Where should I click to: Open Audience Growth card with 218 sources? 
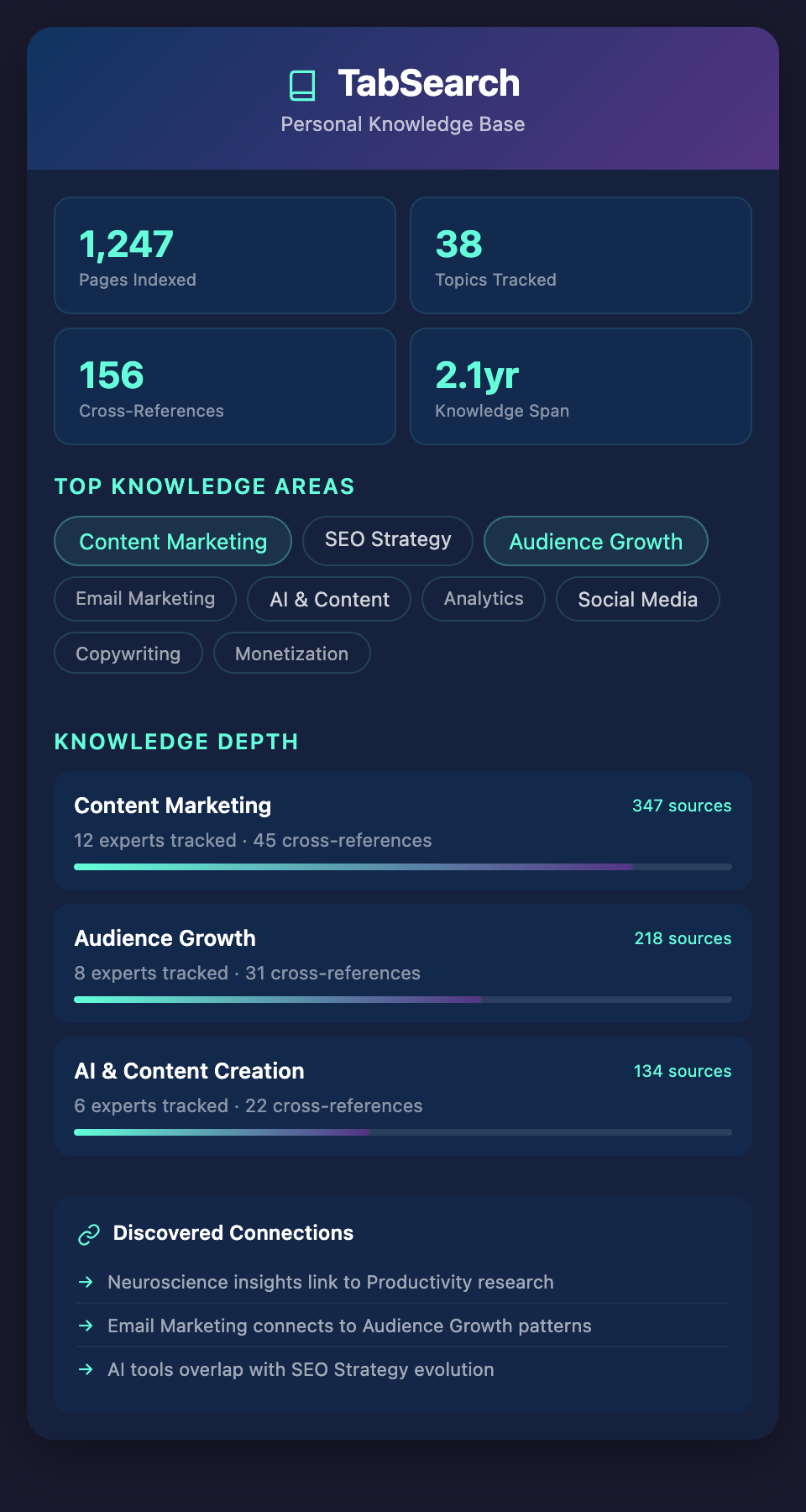click(x=403, y=963)
